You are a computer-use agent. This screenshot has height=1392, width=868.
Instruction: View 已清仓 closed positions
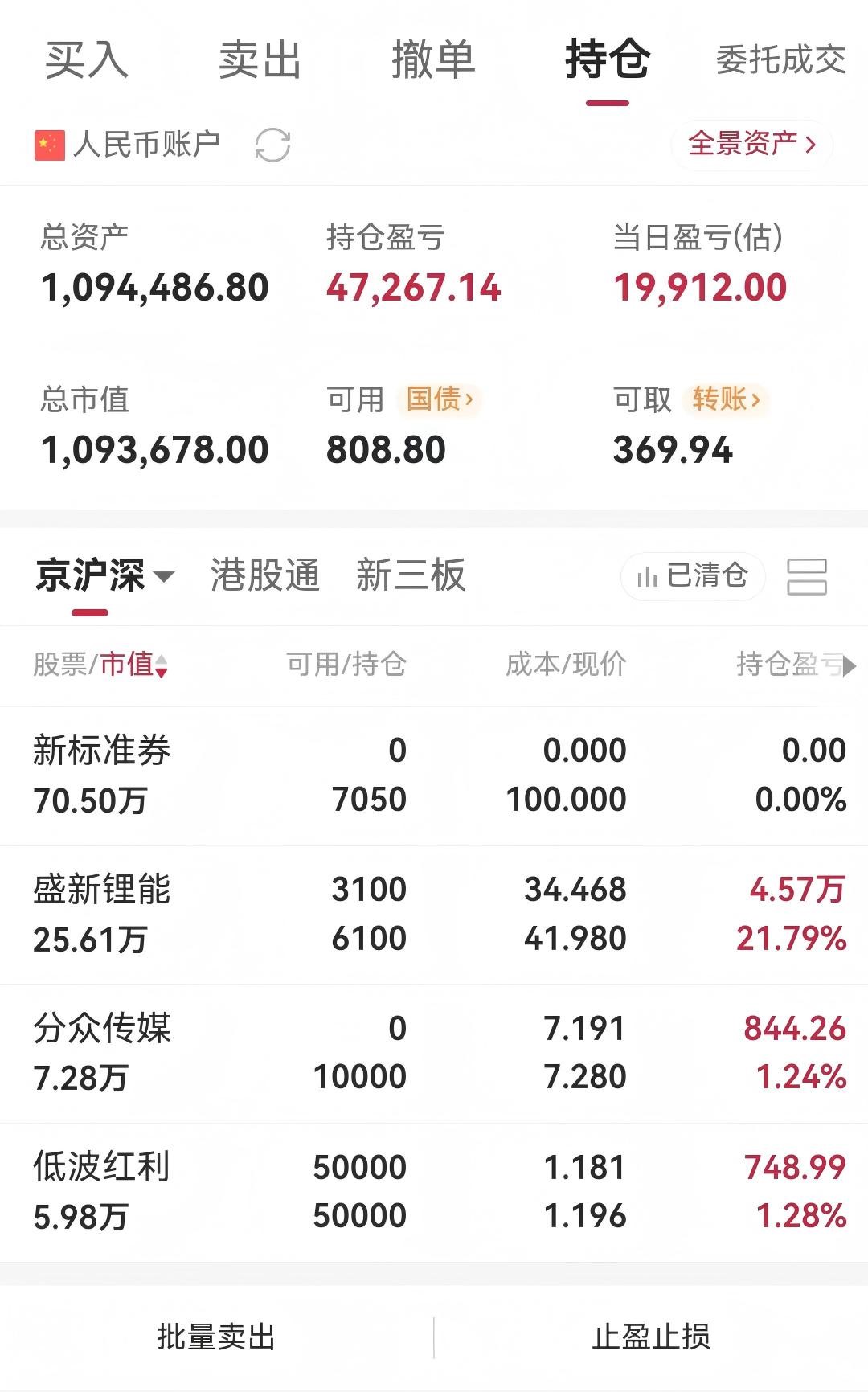coord(692,575)
